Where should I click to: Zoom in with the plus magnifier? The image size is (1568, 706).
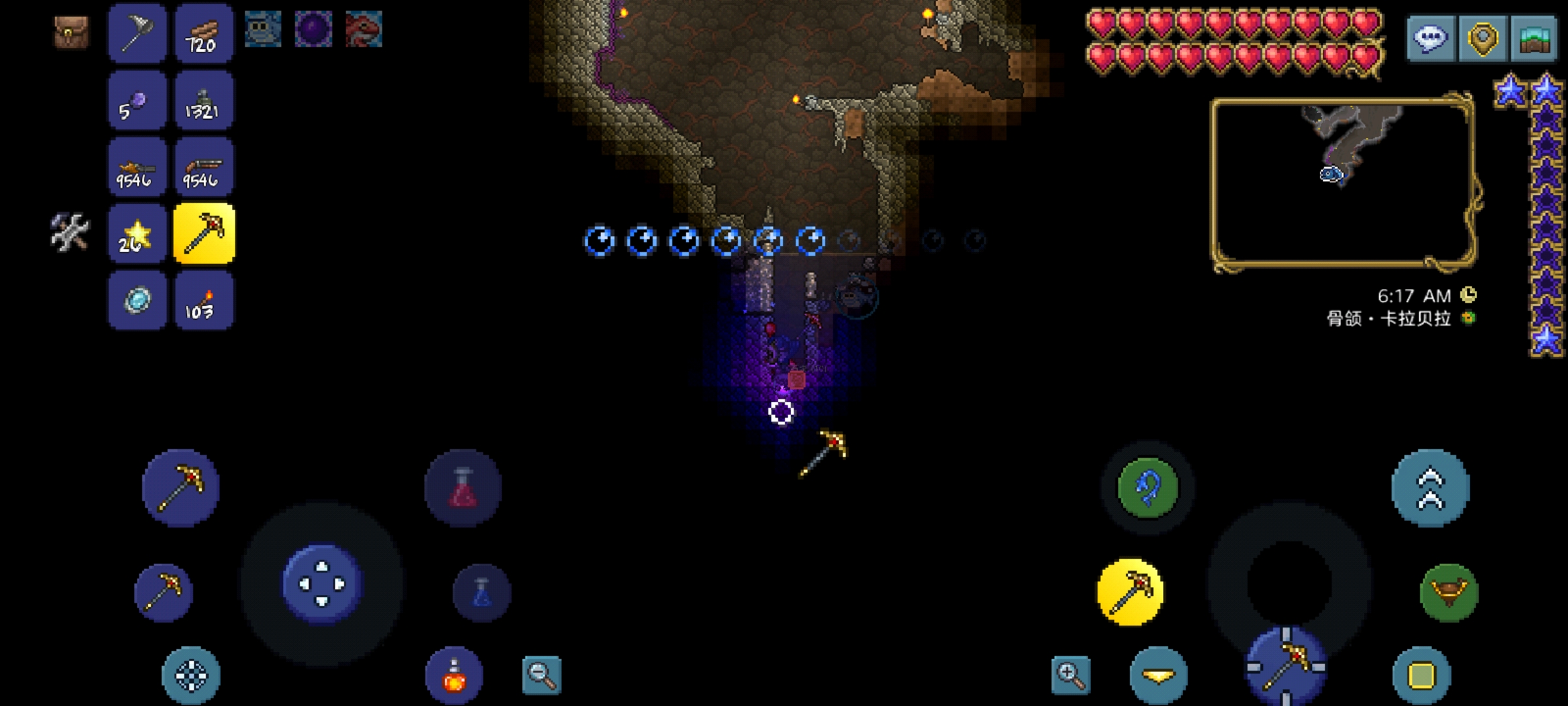[x=1071, y=675]
